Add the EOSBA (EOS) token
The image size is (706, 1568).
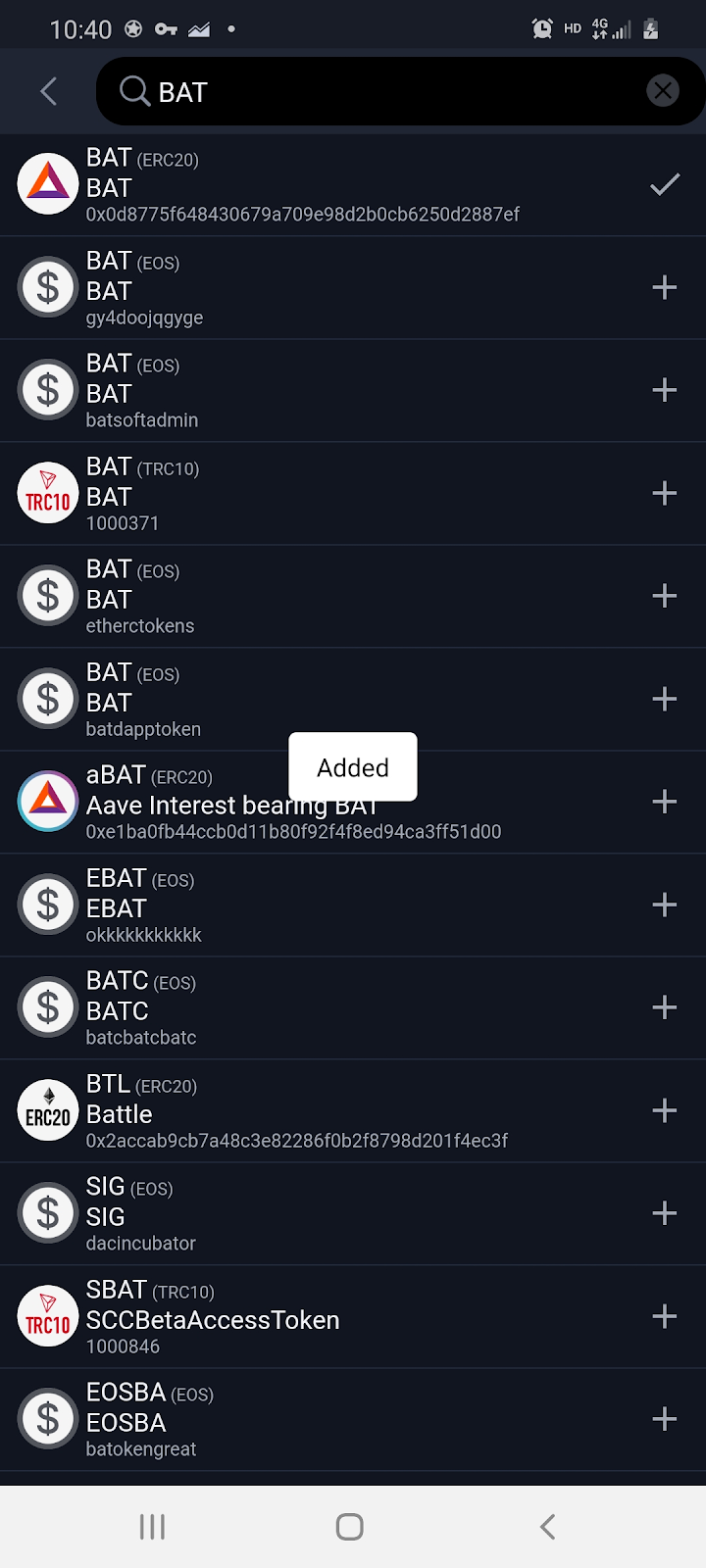(664, 1419)
